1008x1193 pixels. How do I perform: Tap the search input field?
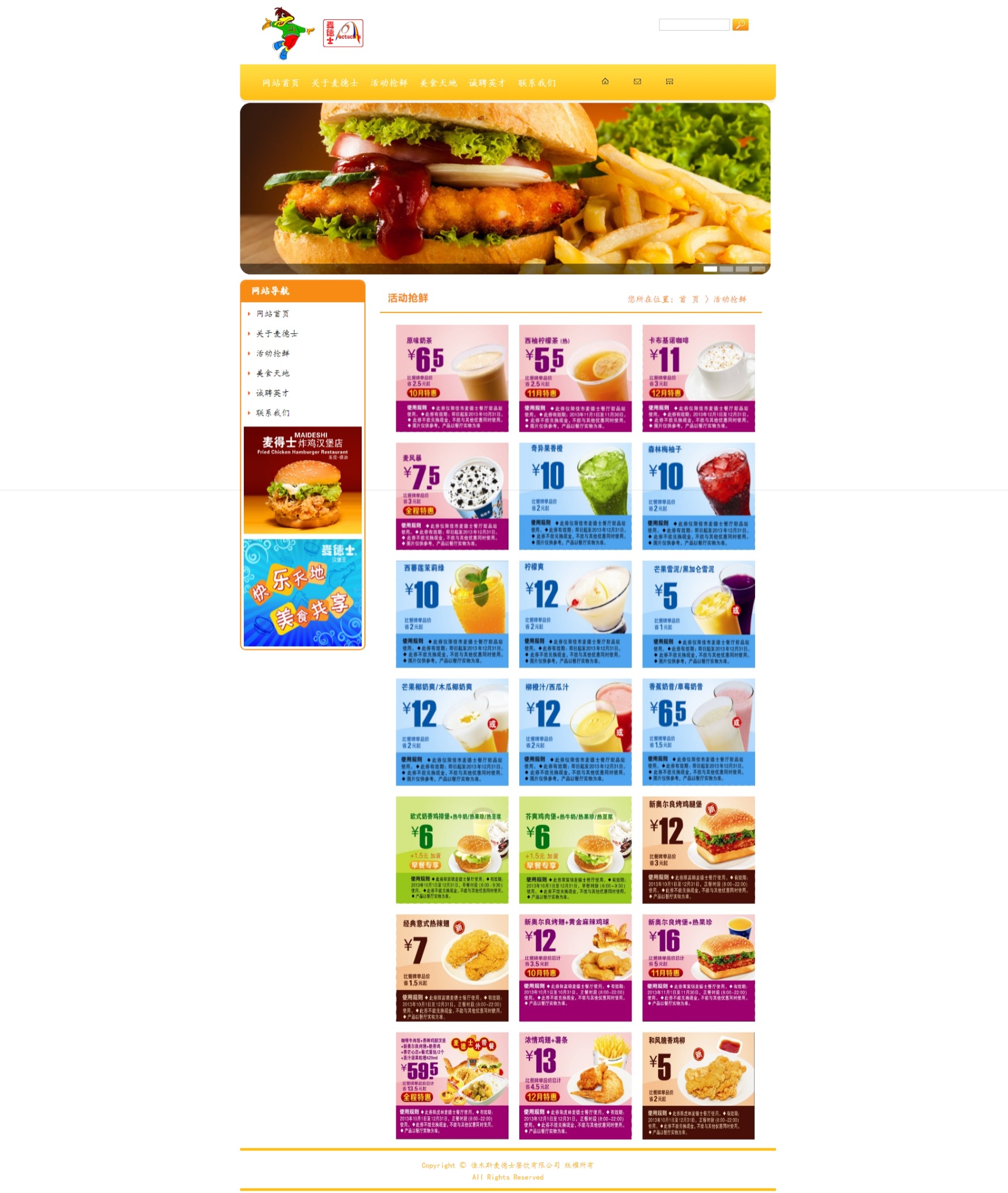[x=694, y=24]
